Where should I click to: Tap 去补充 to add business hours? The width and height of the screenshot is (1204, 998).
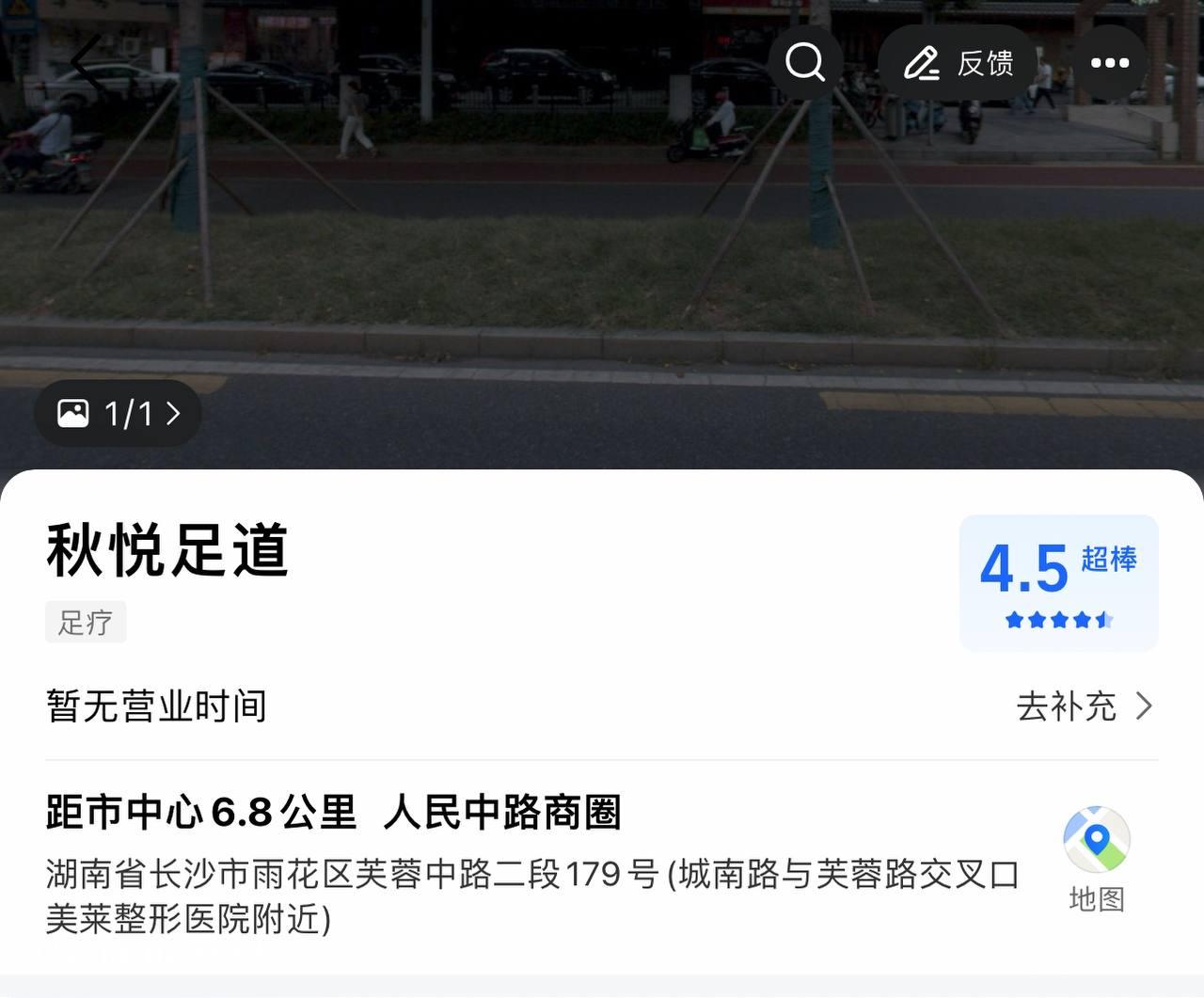pos(1084,706)
